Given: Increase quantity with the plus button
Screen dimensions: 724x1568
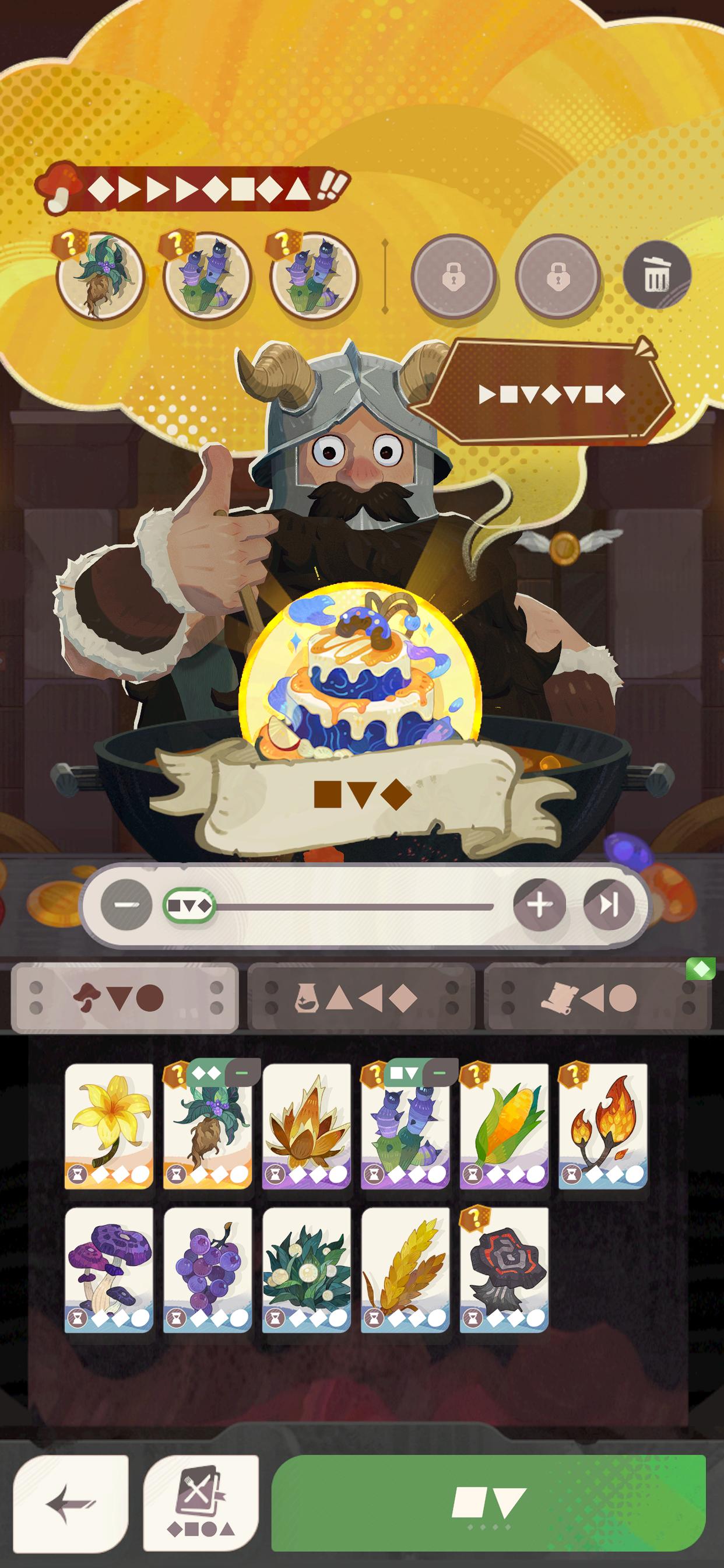Looking at the screenshot, I should point(539,905).
